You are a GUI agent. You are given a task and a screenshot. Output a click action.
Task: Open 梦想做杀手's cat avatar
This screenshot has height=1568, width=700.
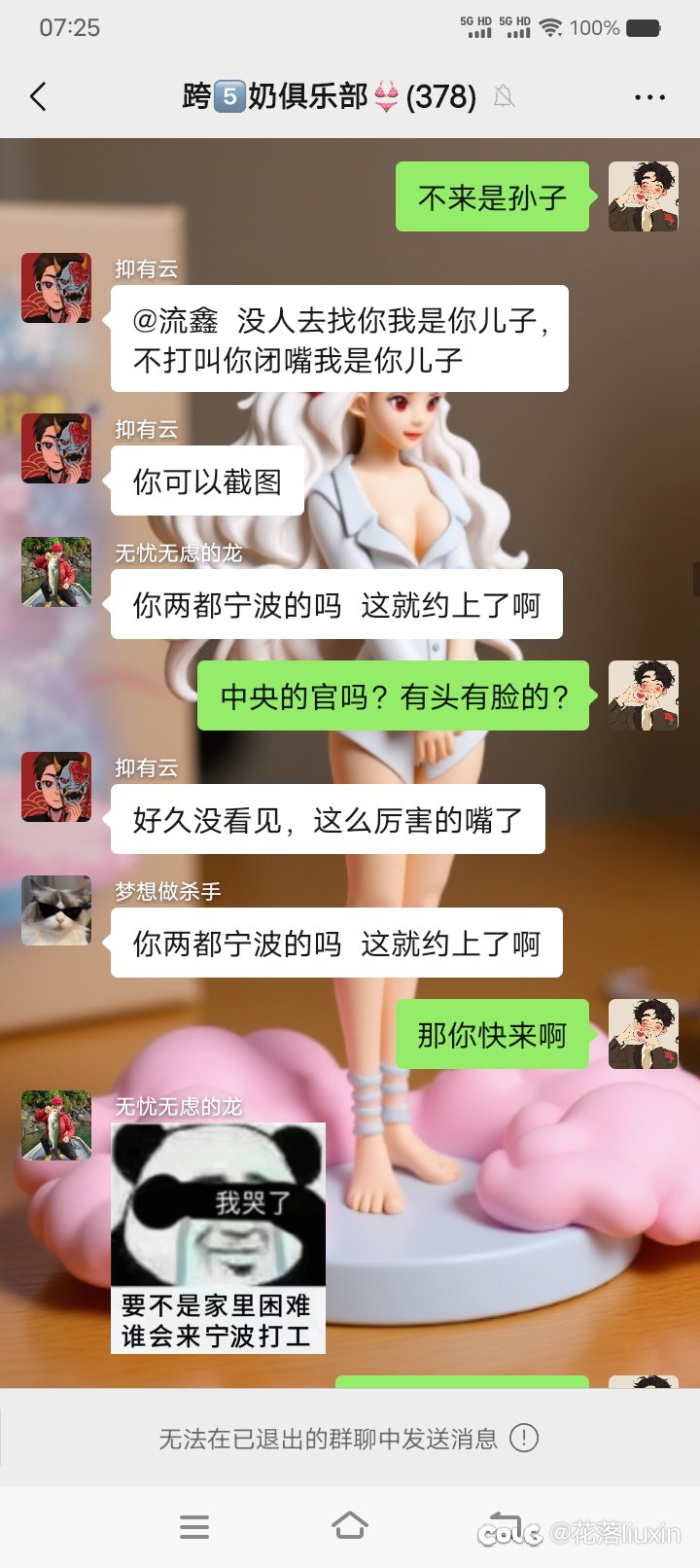(x=56, y=910)
